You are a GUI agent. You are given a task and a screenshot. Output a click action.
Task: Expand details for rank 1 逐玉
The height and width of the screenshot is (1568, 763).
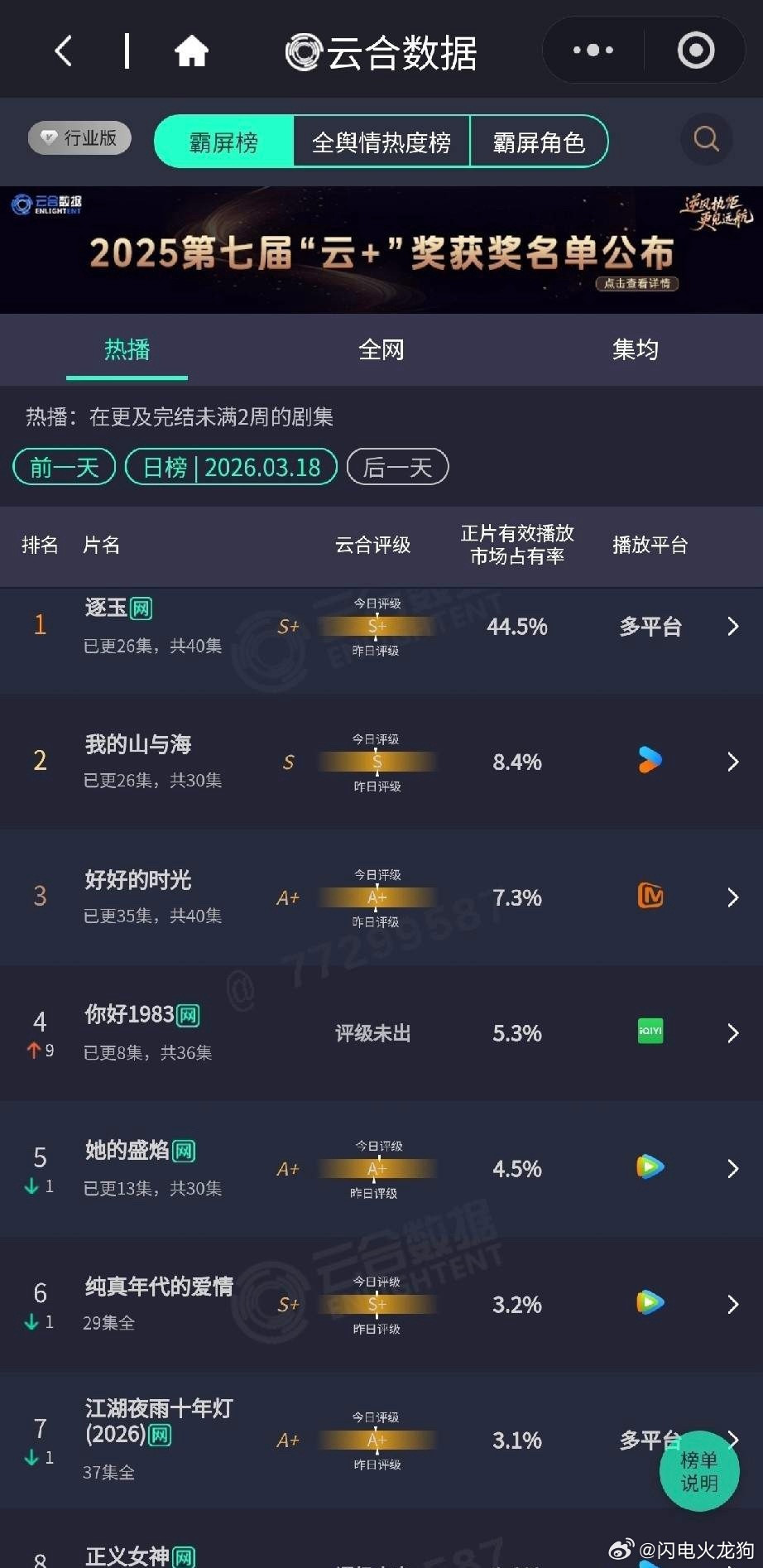732,627
